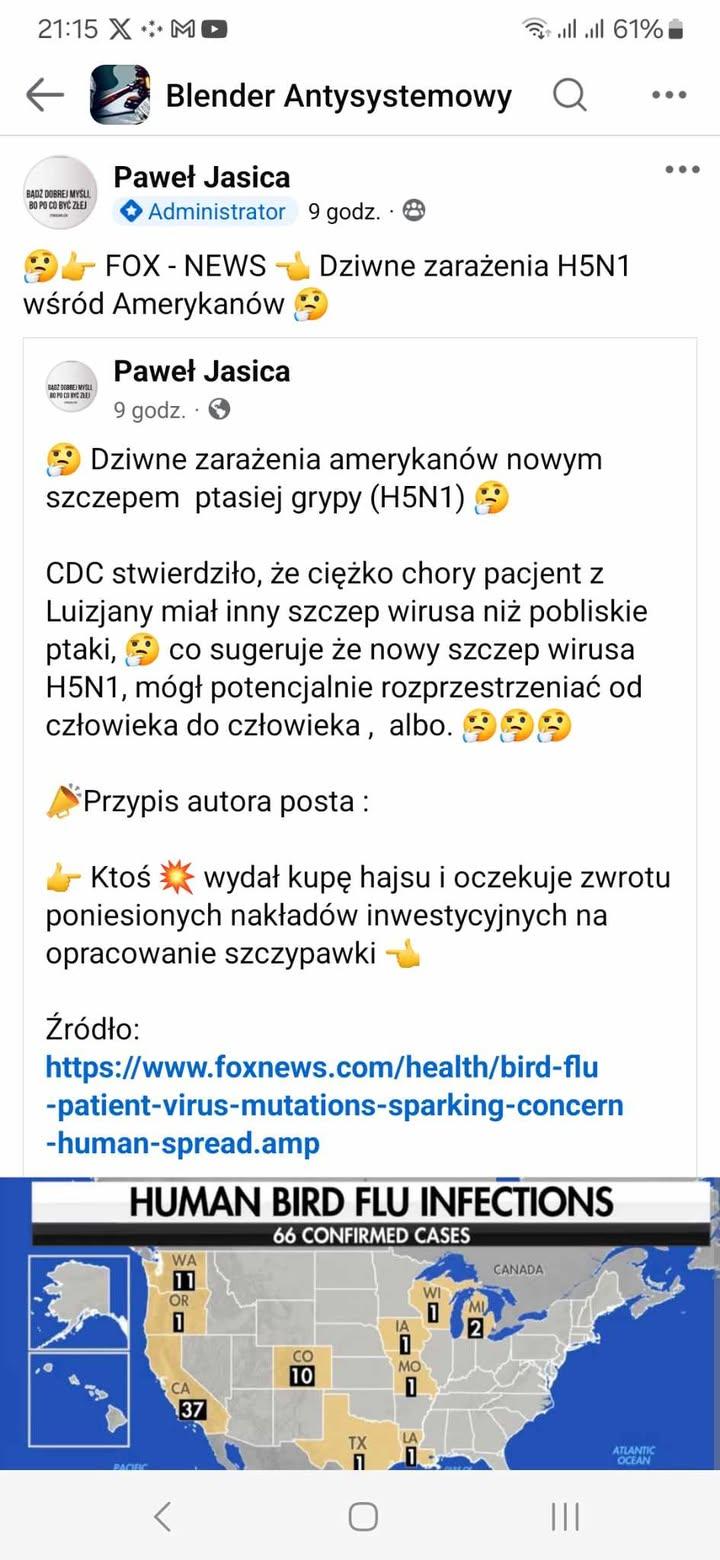This screenshot has height=1560, width=720.
Task: Tap the system home button
Action: pos(363,1517)
